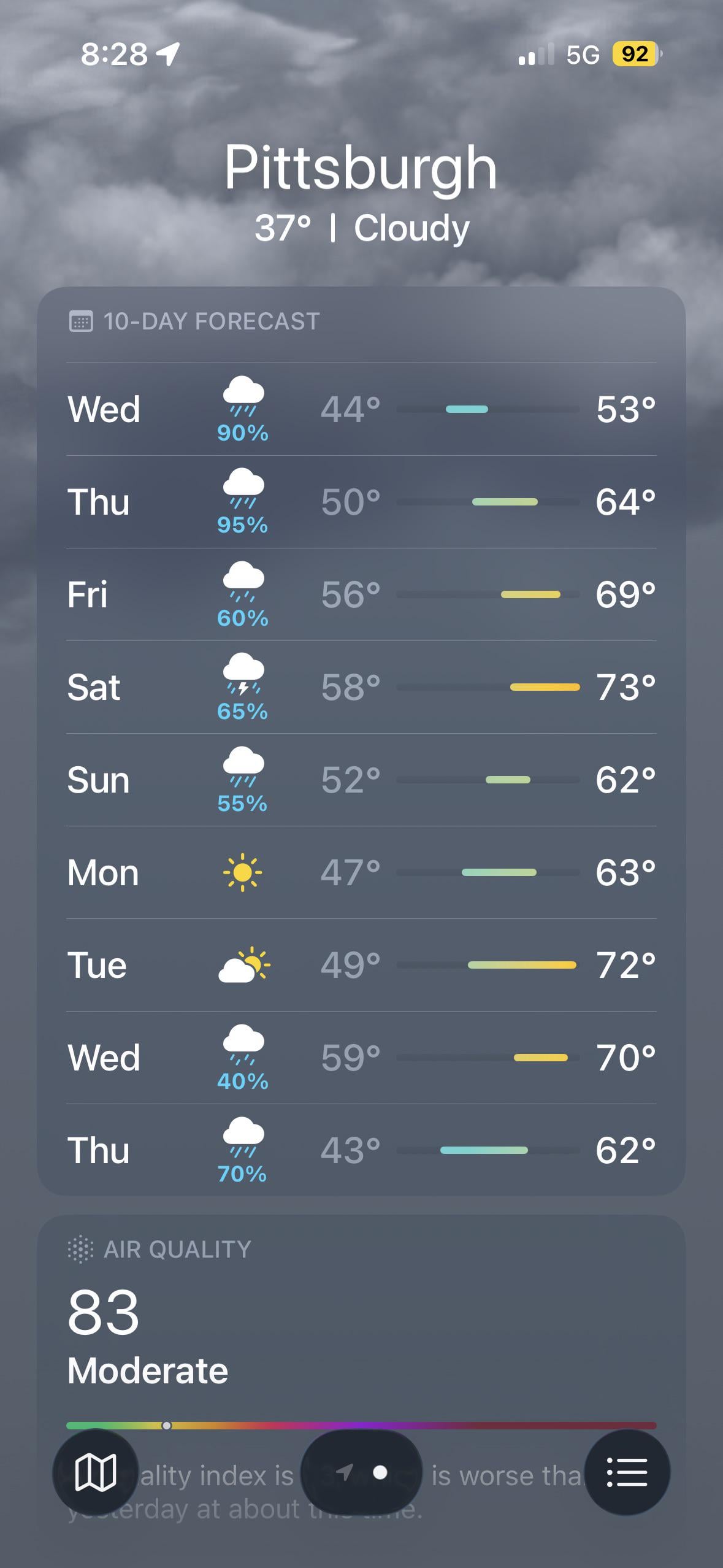This screenshot has height=1568, width=723.
Task: Open the saved locations list
Action: coord(627,1472)
